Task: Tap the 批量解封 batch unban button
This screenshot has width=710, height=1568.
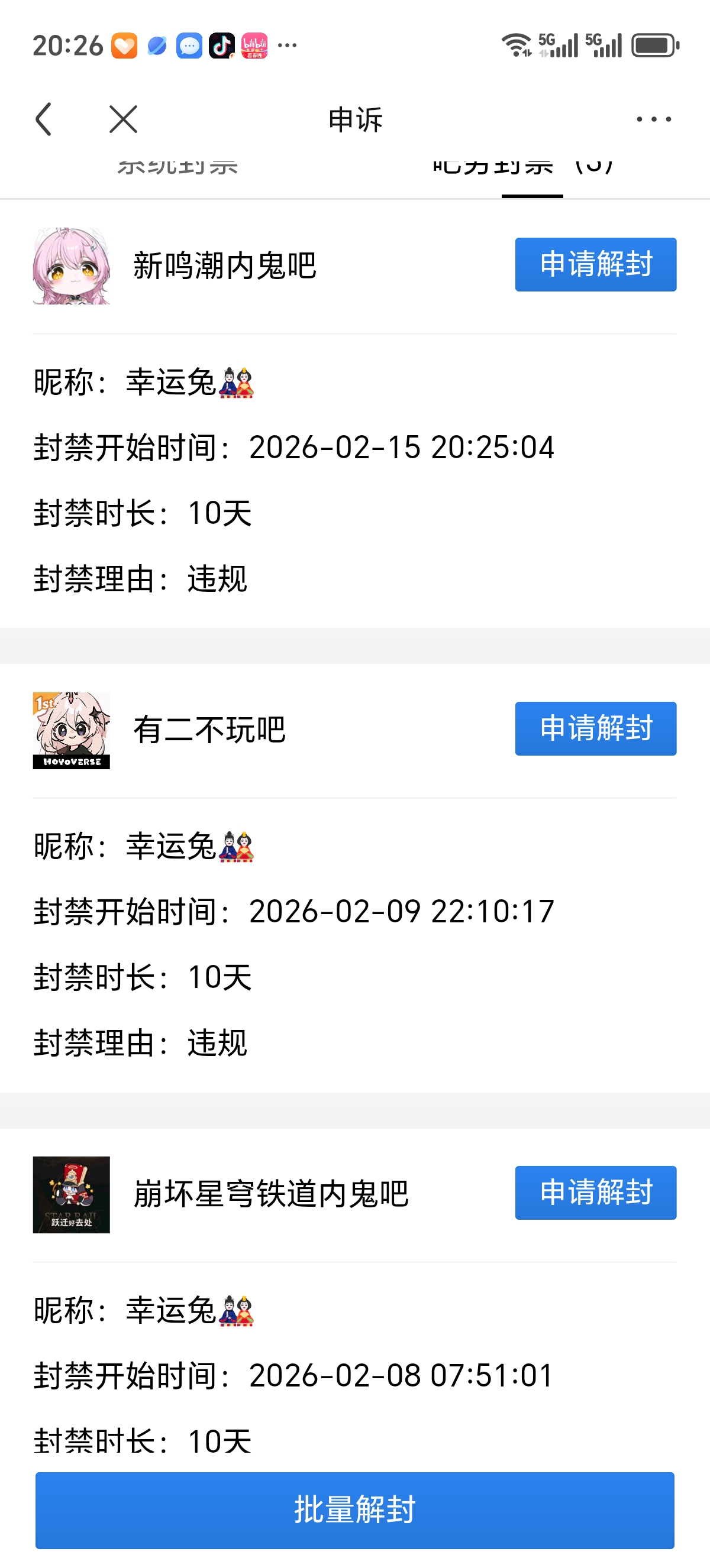Action: [x=354, y=1509]
